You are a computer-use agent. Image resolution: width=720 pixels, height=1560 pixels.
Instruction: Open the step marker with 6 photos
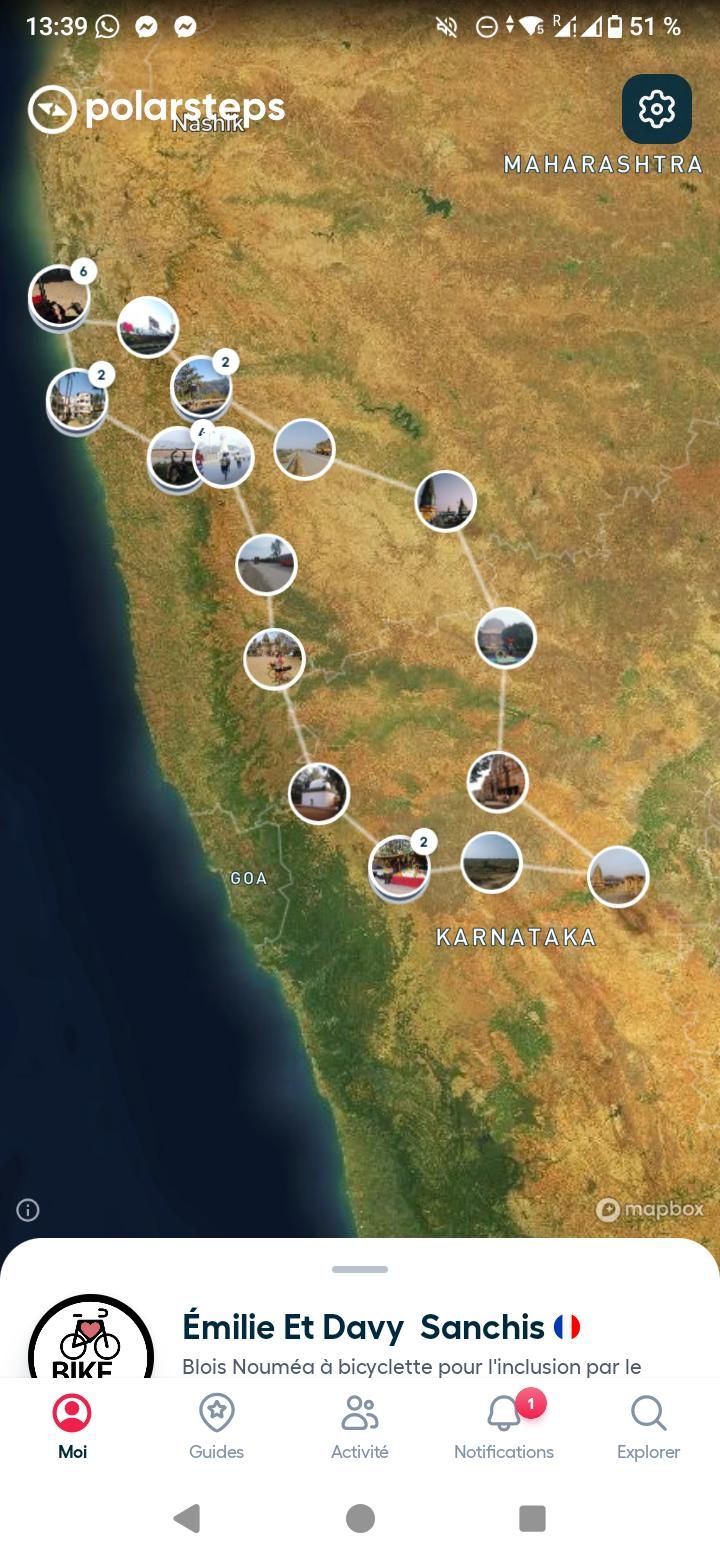(x=59, y=296)
